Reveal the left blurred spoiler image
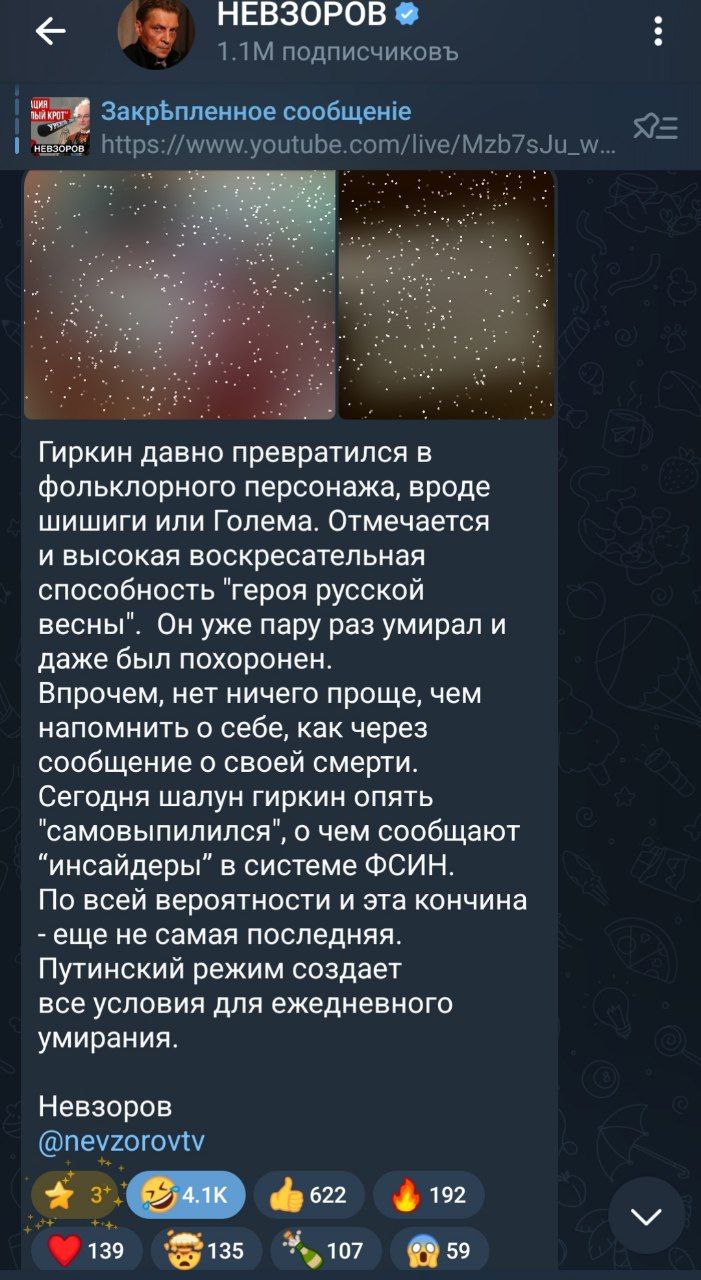 (179, 294)
